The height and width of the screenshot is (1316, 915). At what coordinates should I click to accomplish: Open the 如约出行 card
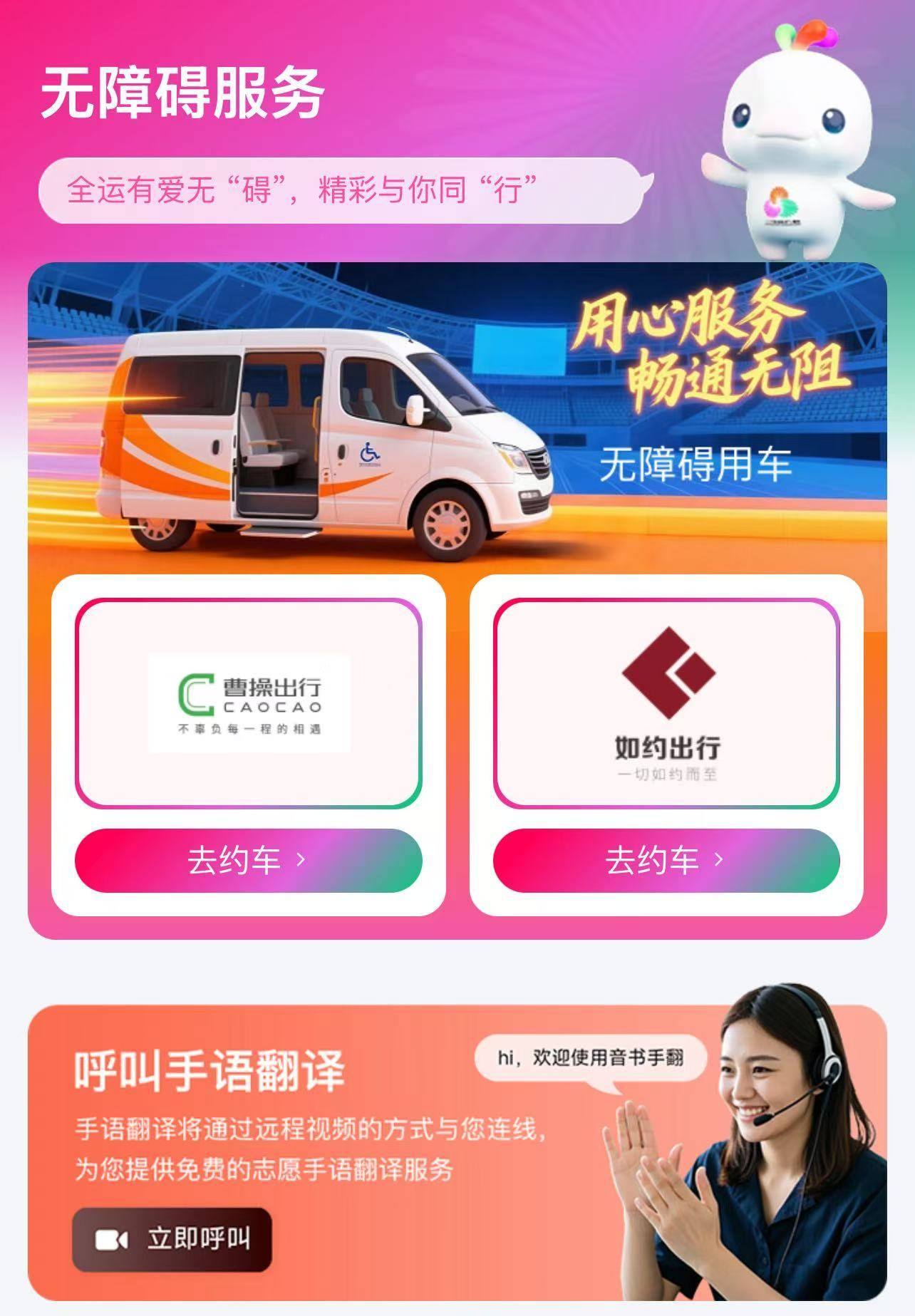(x=666, y=703)
